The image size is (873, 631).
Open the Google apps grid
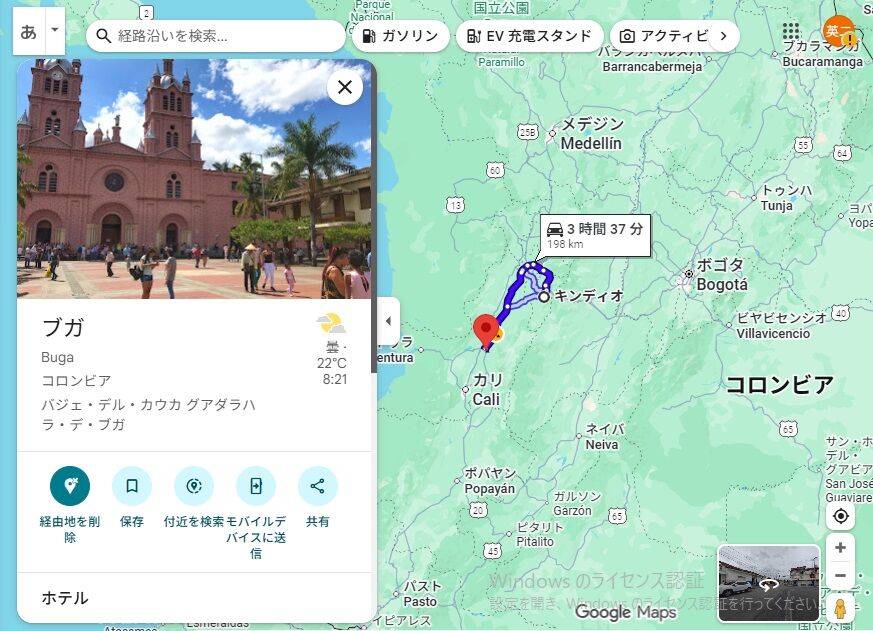791,32
